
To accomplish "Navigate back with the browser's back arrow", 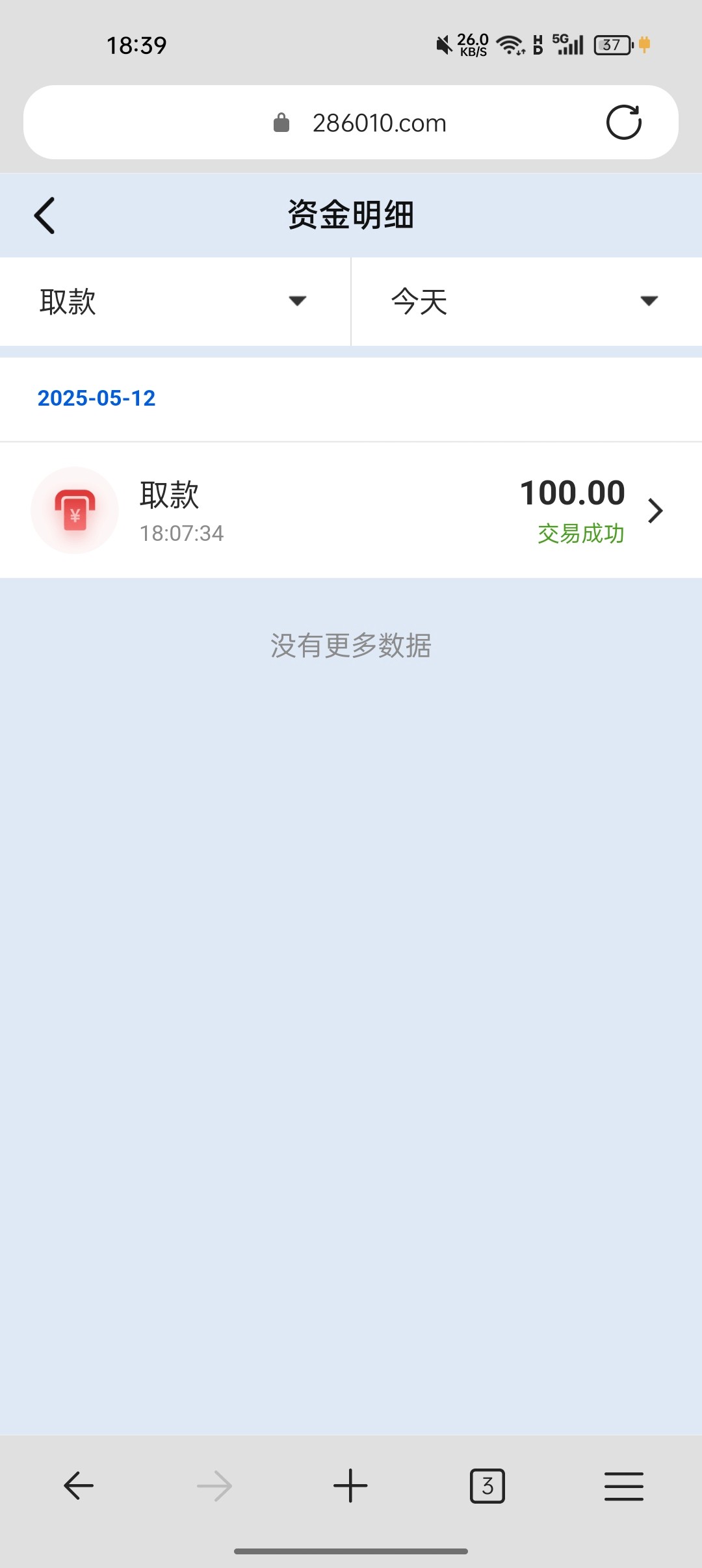I will pyautogui.click(x=79, y=1486).
